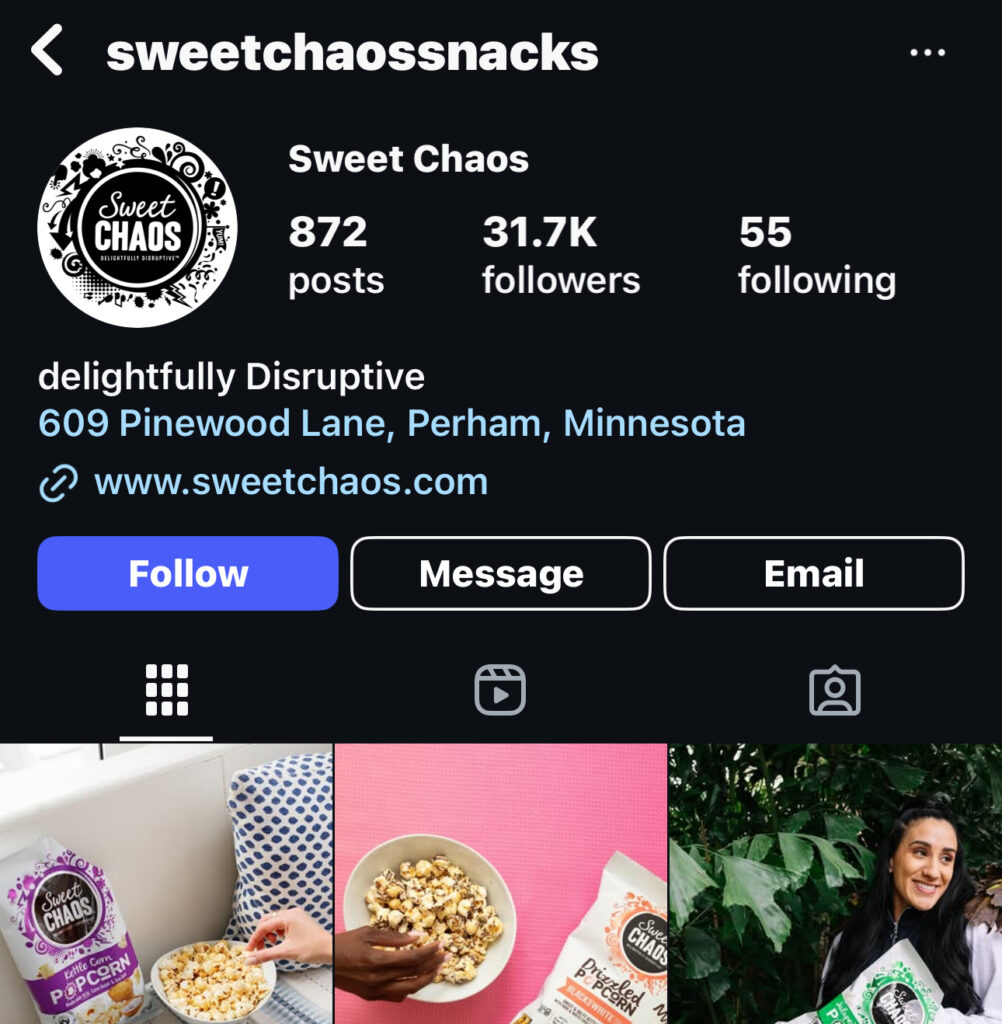Image resolution: width=1002 pixels, height=1024 pixels.
Task: Open the 55 following list
Action: [816, 256]
